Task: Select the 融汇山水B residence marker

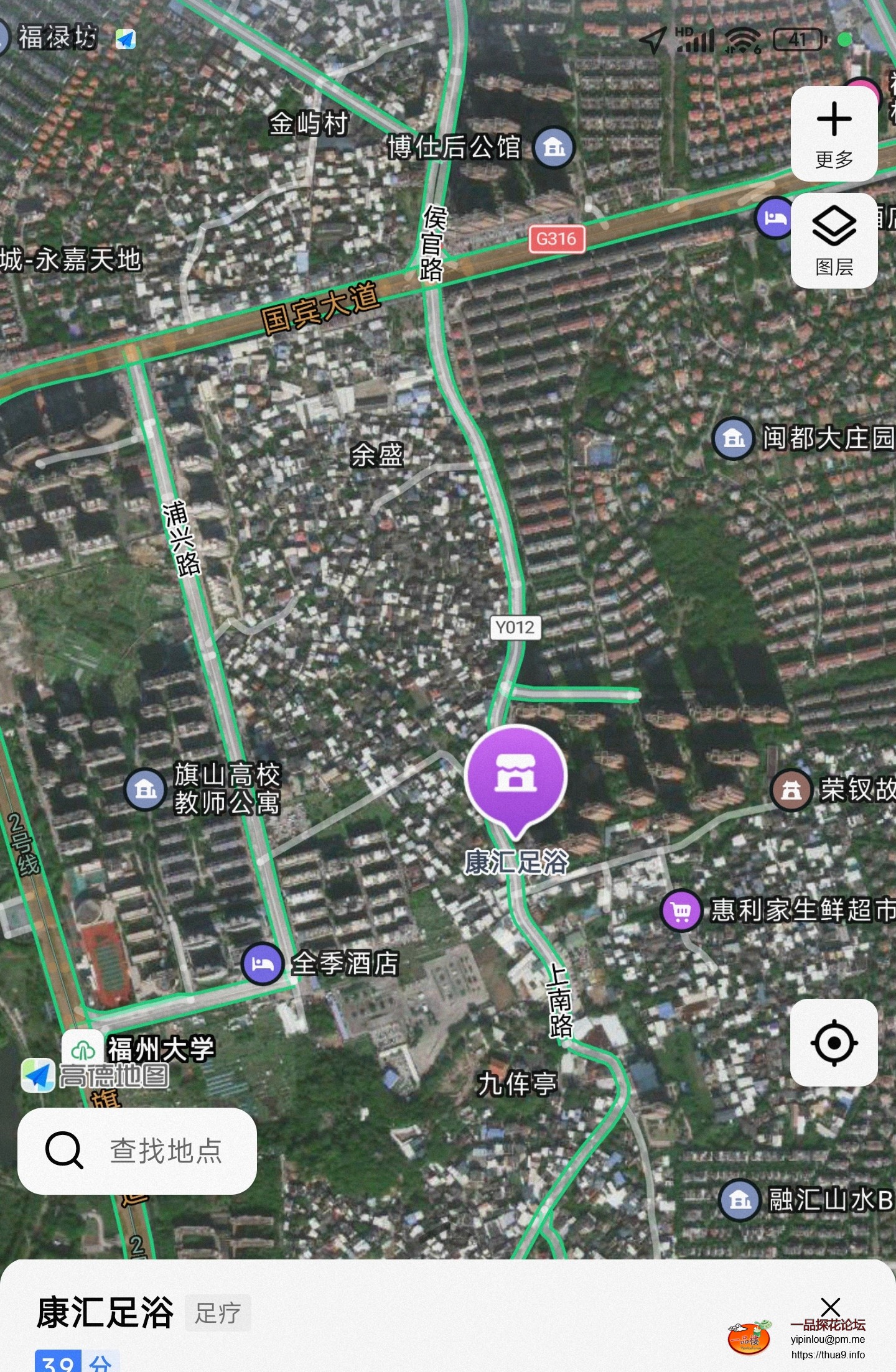Action: [x=739, y=1200]
